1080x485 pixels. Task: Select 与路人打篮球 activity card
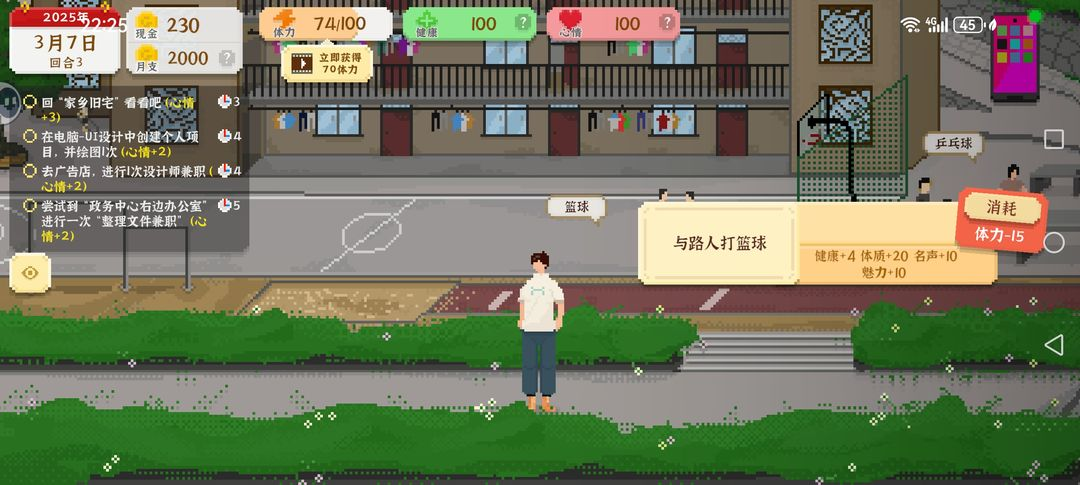[x=720, y=243]
